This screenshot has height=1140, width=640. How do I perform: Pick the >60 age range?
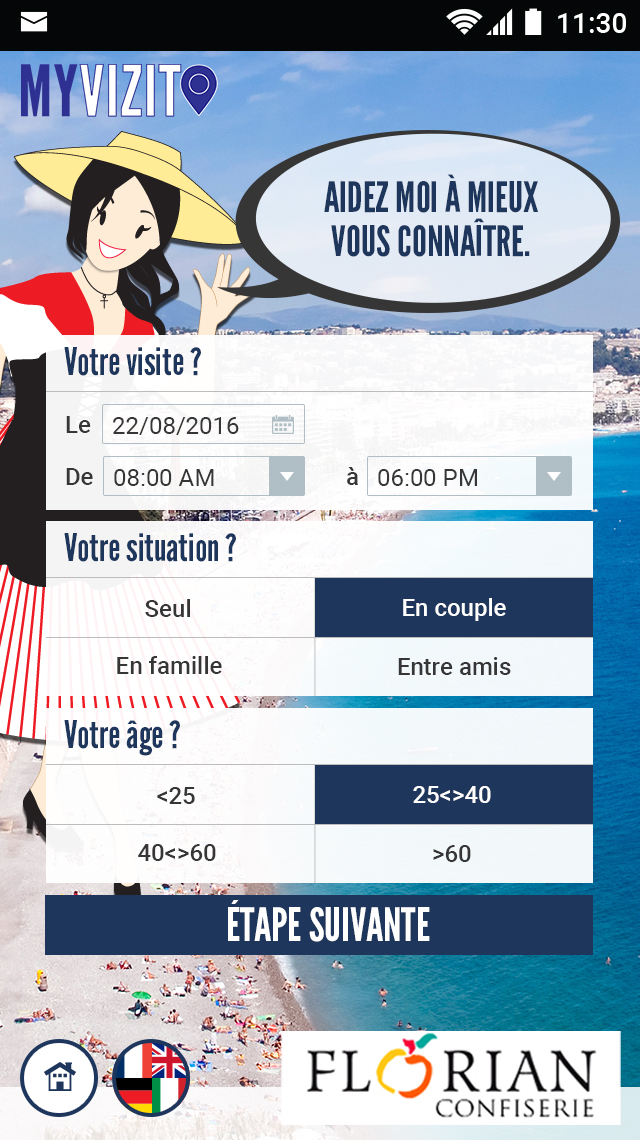click(x=454, y=854)
